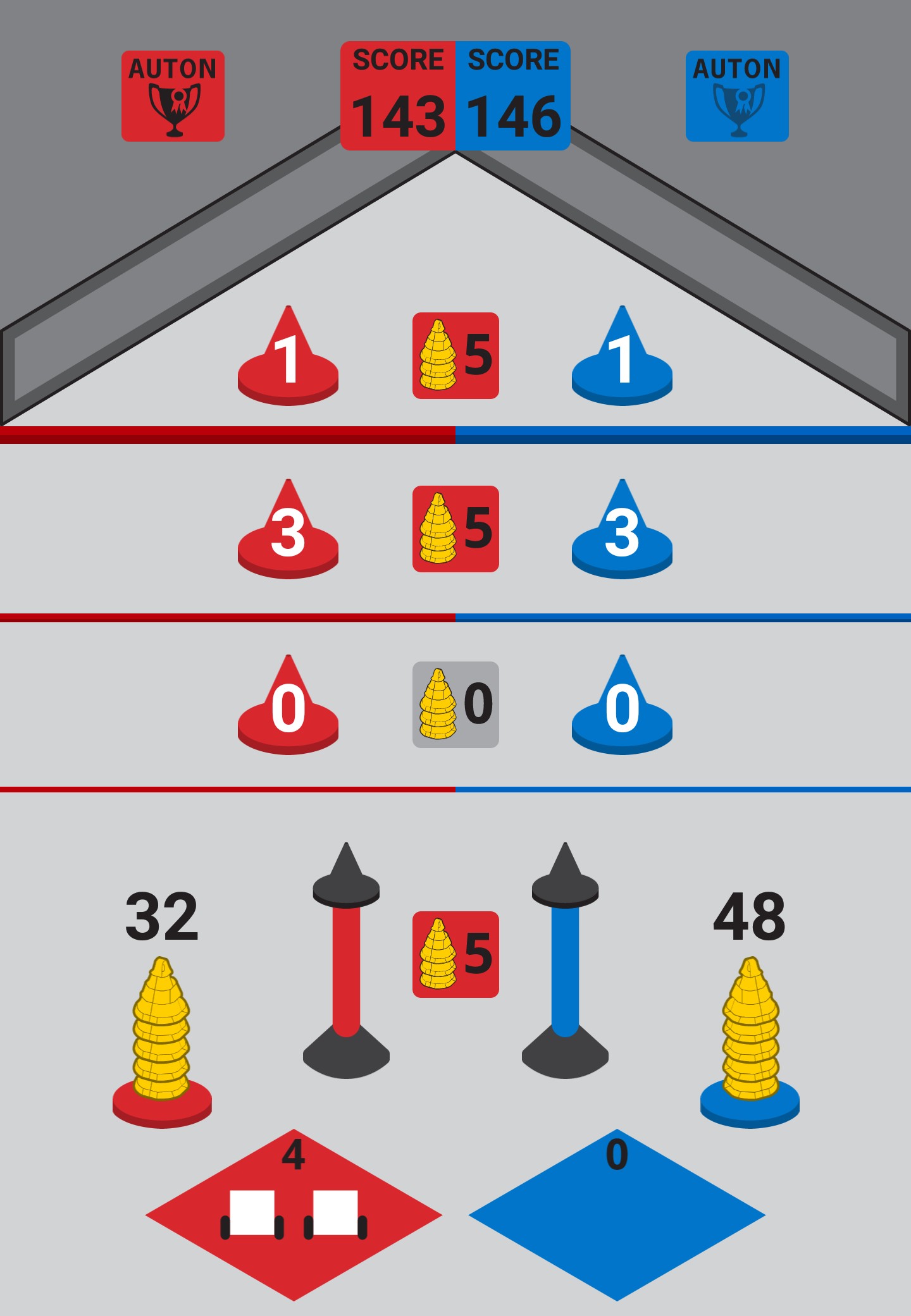Tap the gray highest stack box showing 0
This screenshot has height=1316, width=911.
(x=455, y=704)
